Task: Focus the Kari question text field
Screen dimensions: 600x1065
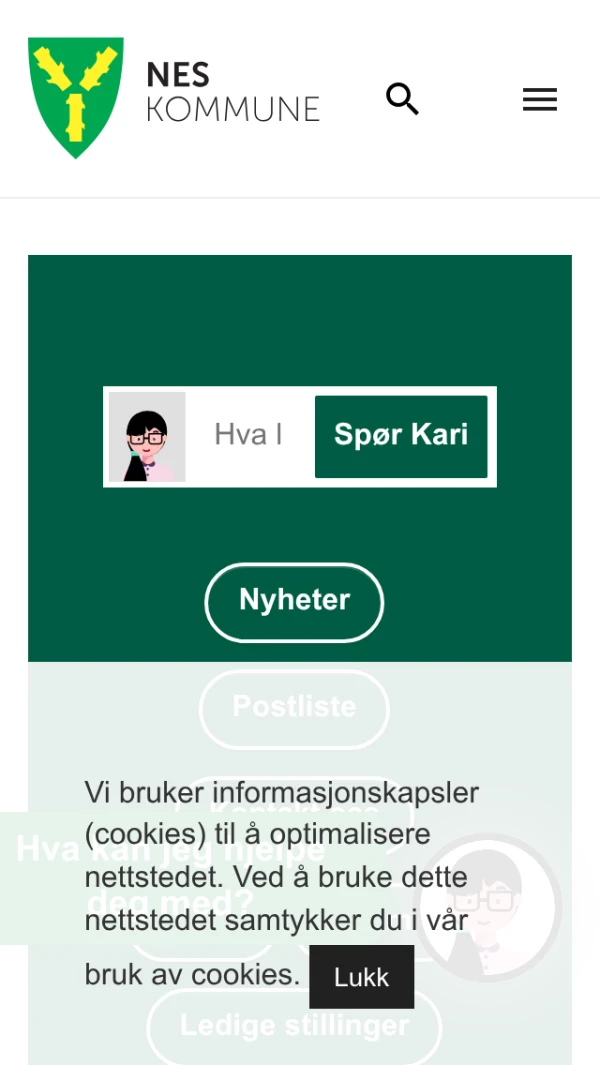Action: click(x=249, y=435)
